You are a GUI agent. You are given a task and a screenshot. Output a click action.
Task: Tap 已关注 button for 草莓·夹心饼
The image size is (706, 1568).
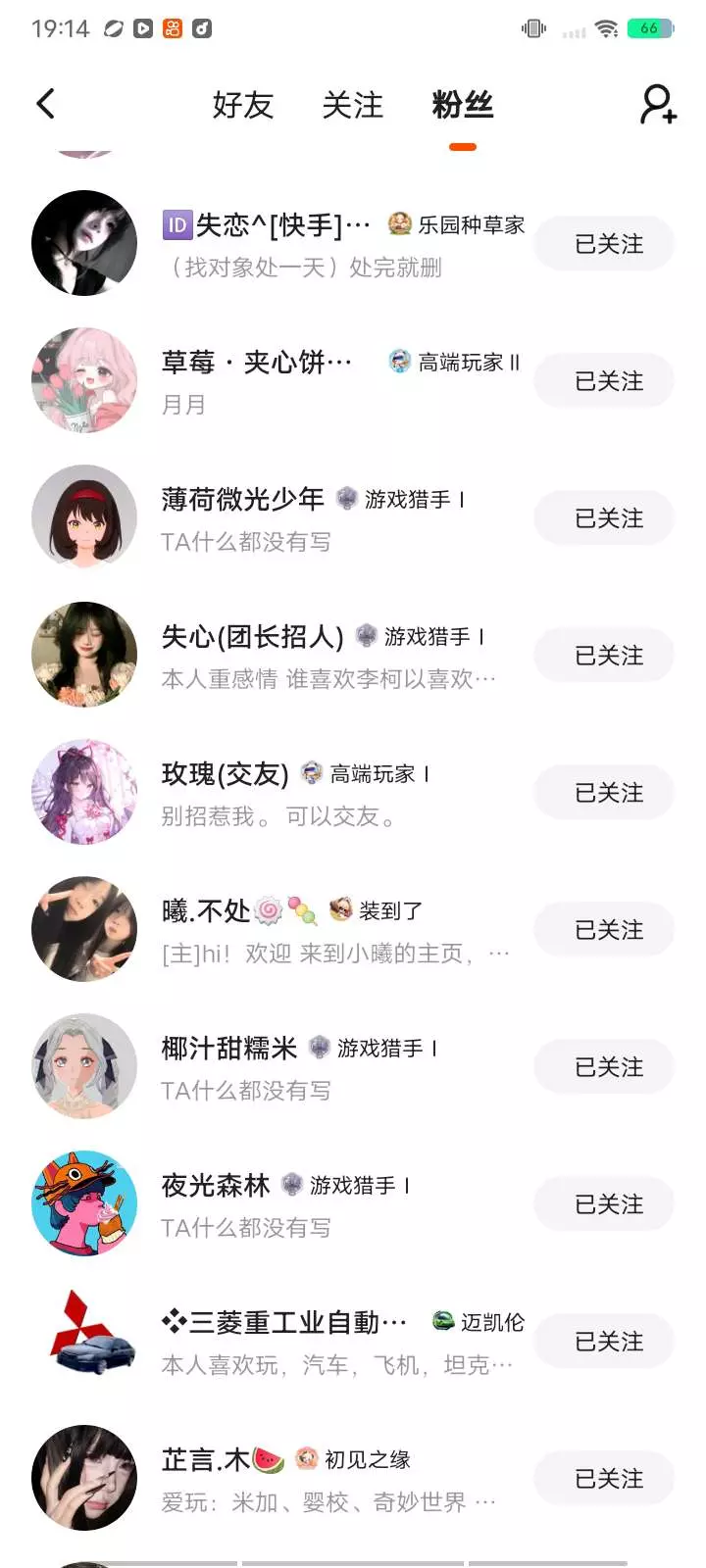click(604, 381)
